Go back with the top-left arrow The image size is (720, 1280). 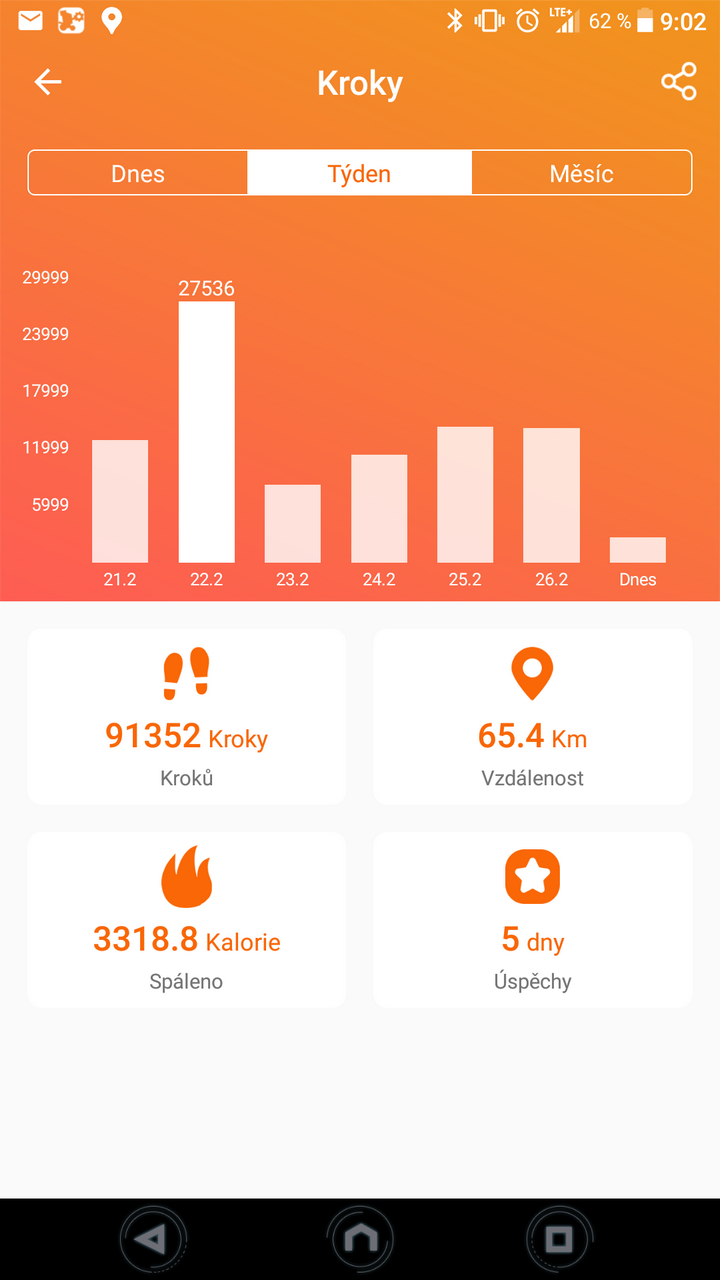point(48,83)
